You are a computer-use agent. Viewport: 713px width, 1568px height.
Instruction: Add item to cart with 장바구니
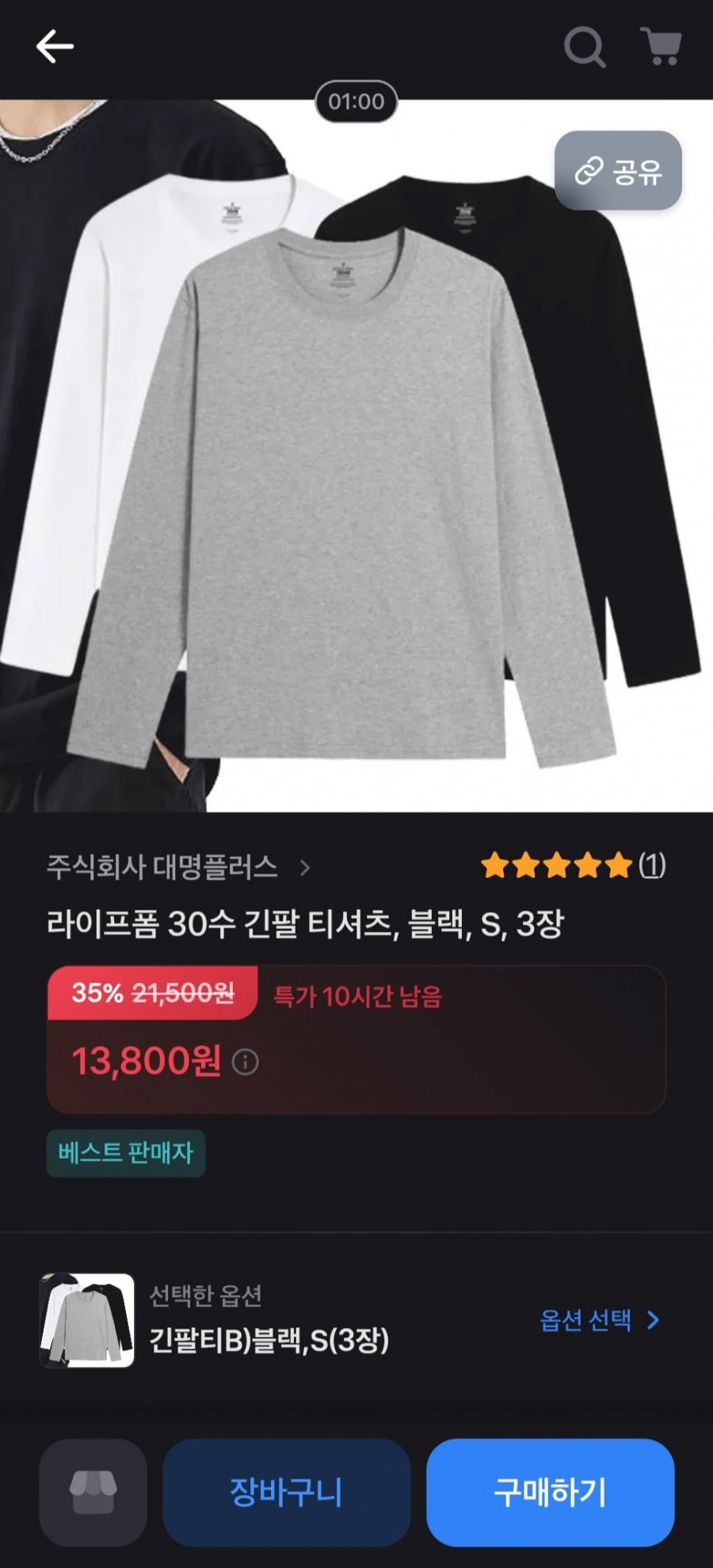(x=286, y=1493)
